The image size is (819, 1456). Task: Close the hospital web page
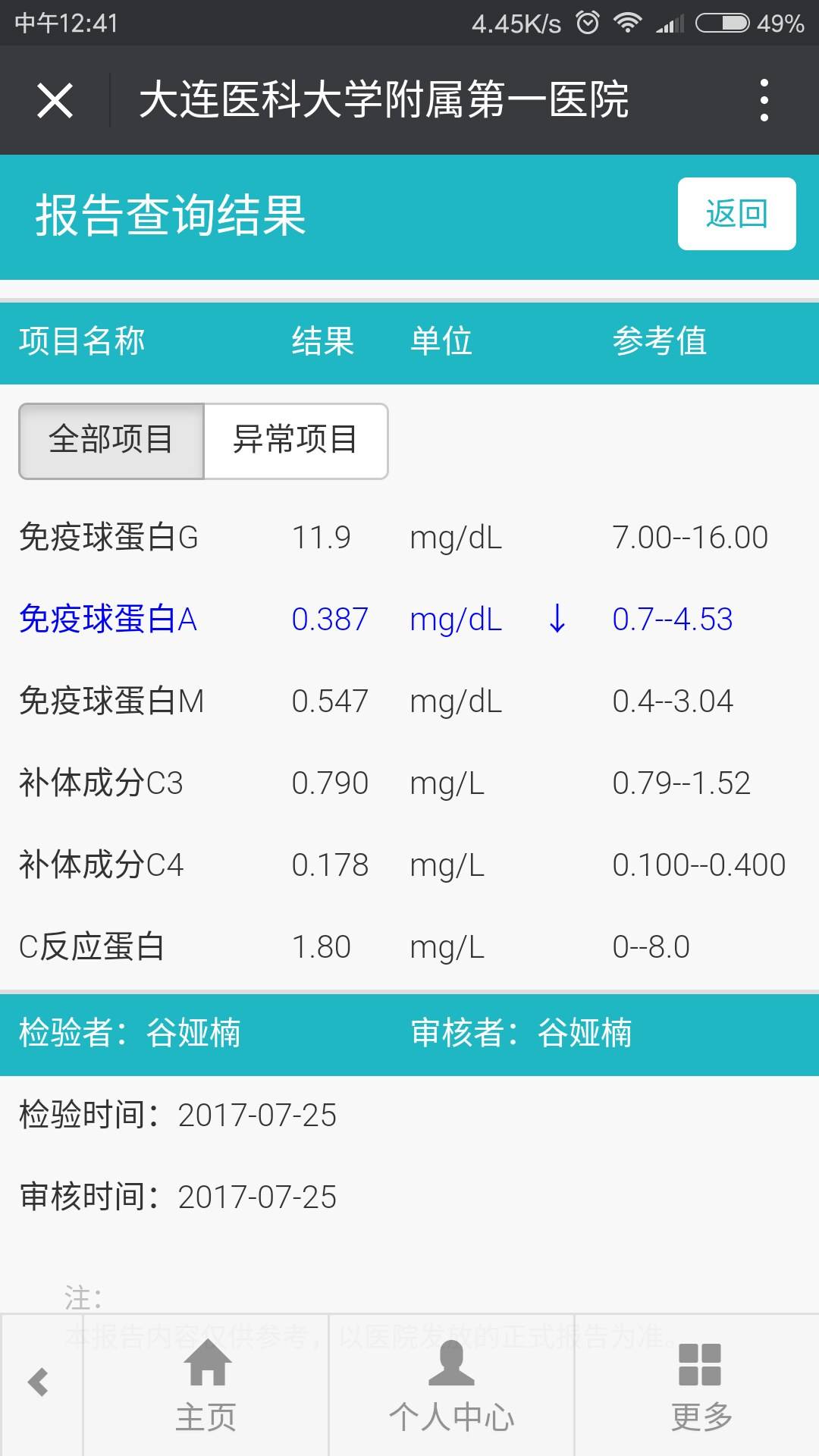[55, 100]
